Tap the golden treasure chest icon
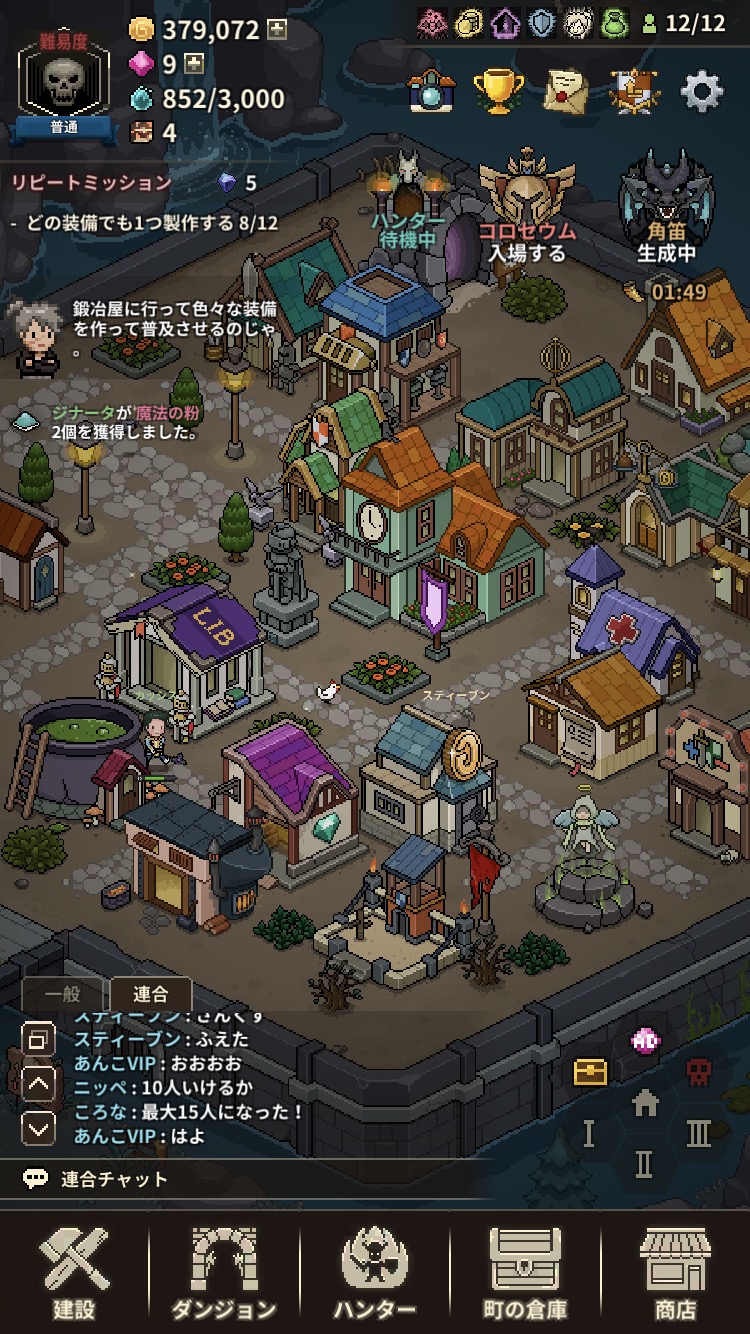This screenshot has width=750, height=1334. point(590,1073)
